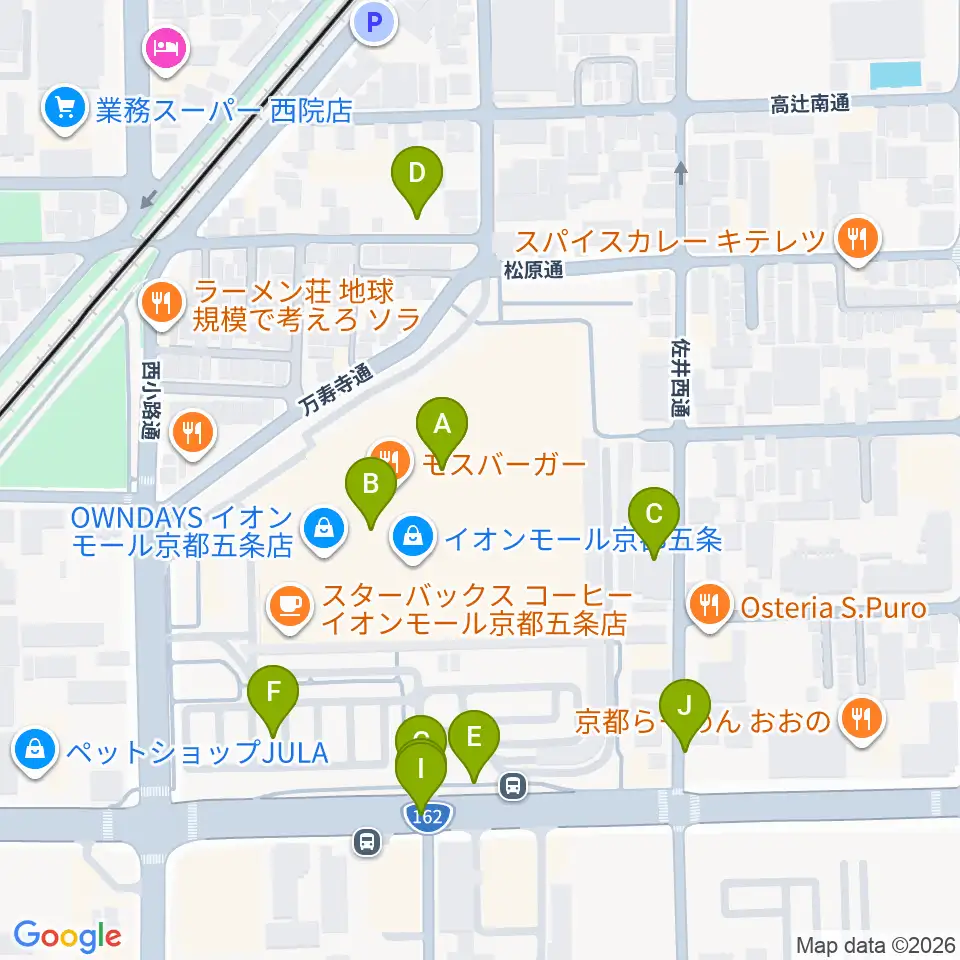Open the ペットショップJULA shop pin
This screenshot has width=960, height=960.
coord(35,752)
